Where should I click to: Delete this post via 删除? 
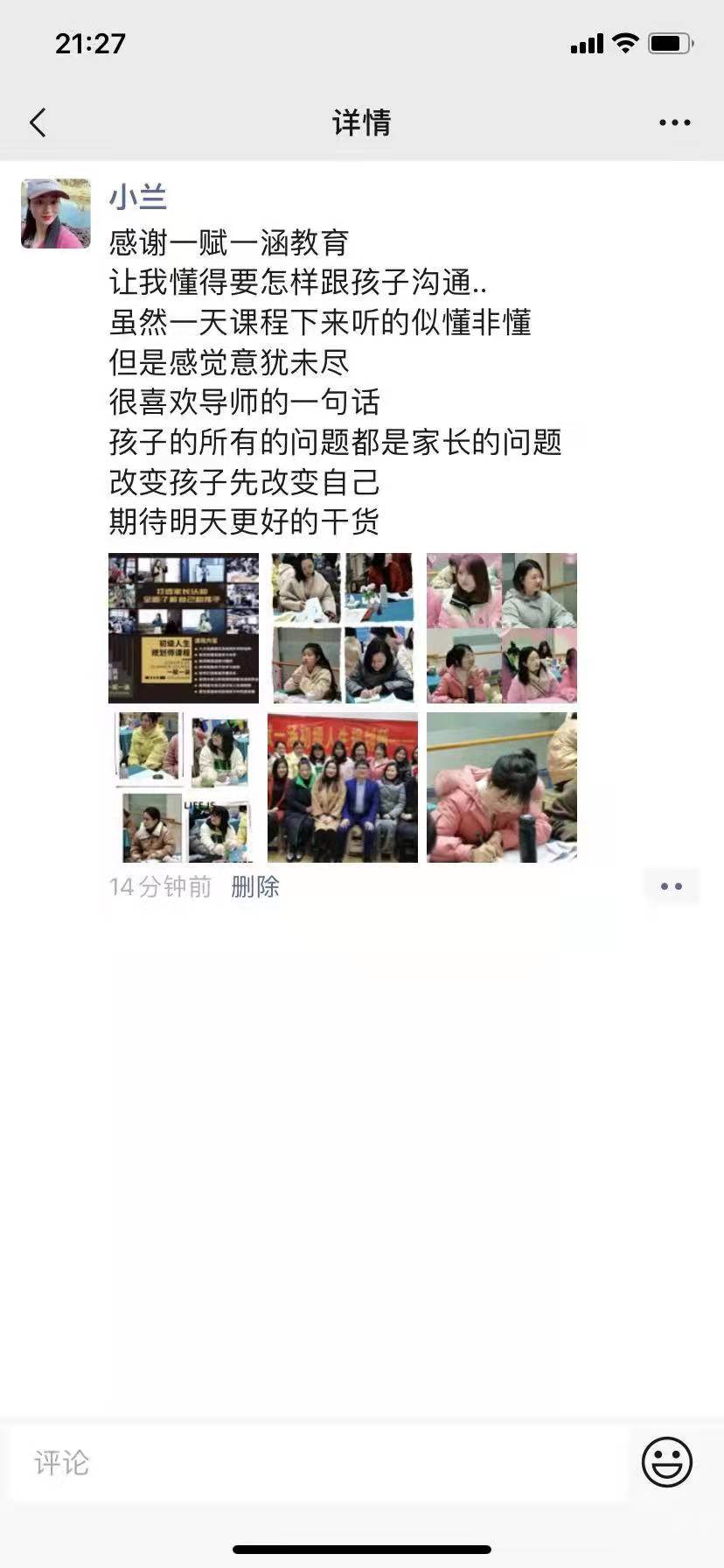[254, 886]
